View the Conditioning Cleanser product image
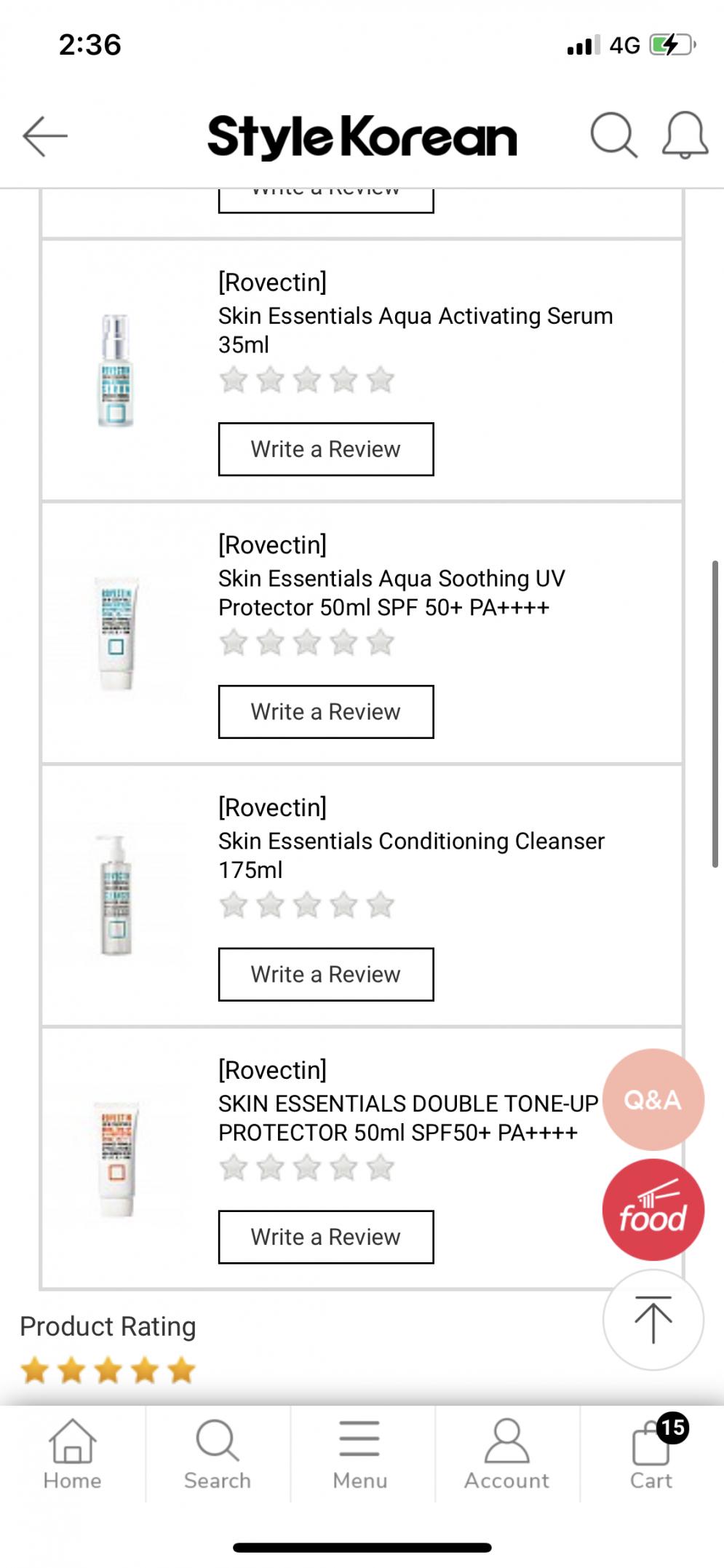 click(115, 895)
